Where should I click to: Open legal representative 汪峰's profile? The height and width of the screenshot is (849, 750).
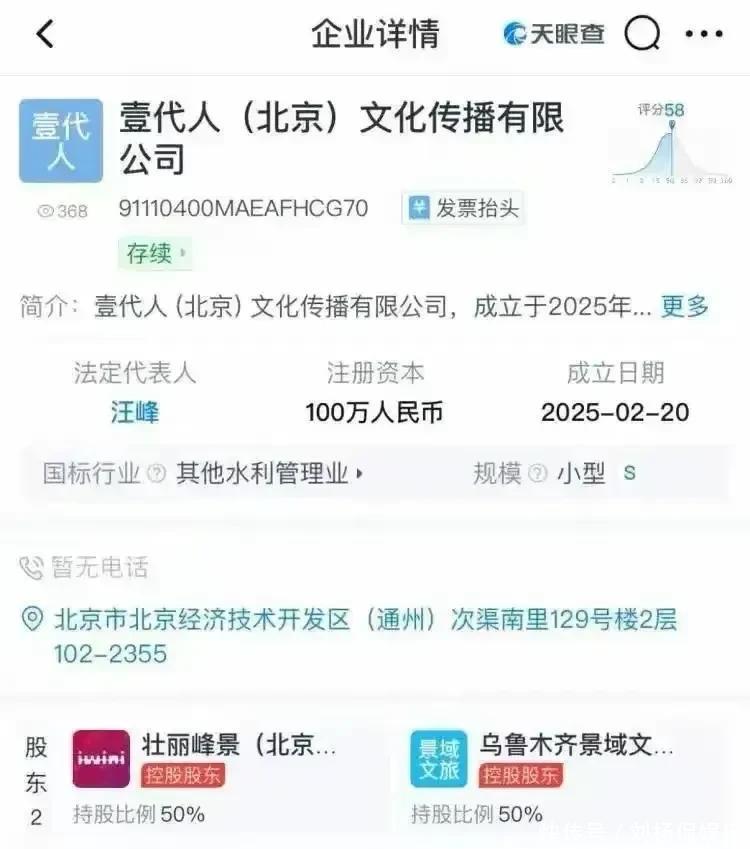(135, 411)
